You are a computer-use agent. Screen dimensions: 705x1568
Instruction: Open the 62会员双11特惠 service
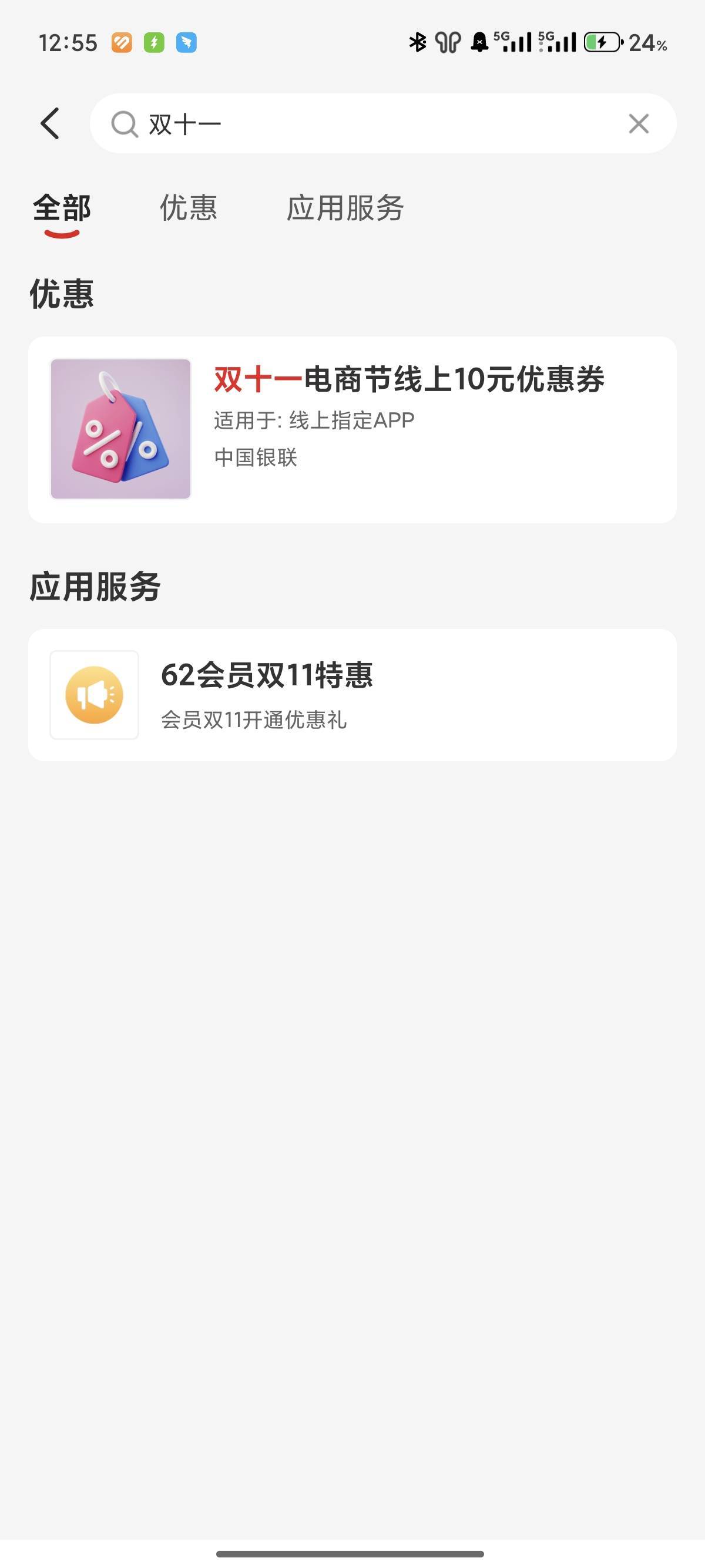[352, 695]
